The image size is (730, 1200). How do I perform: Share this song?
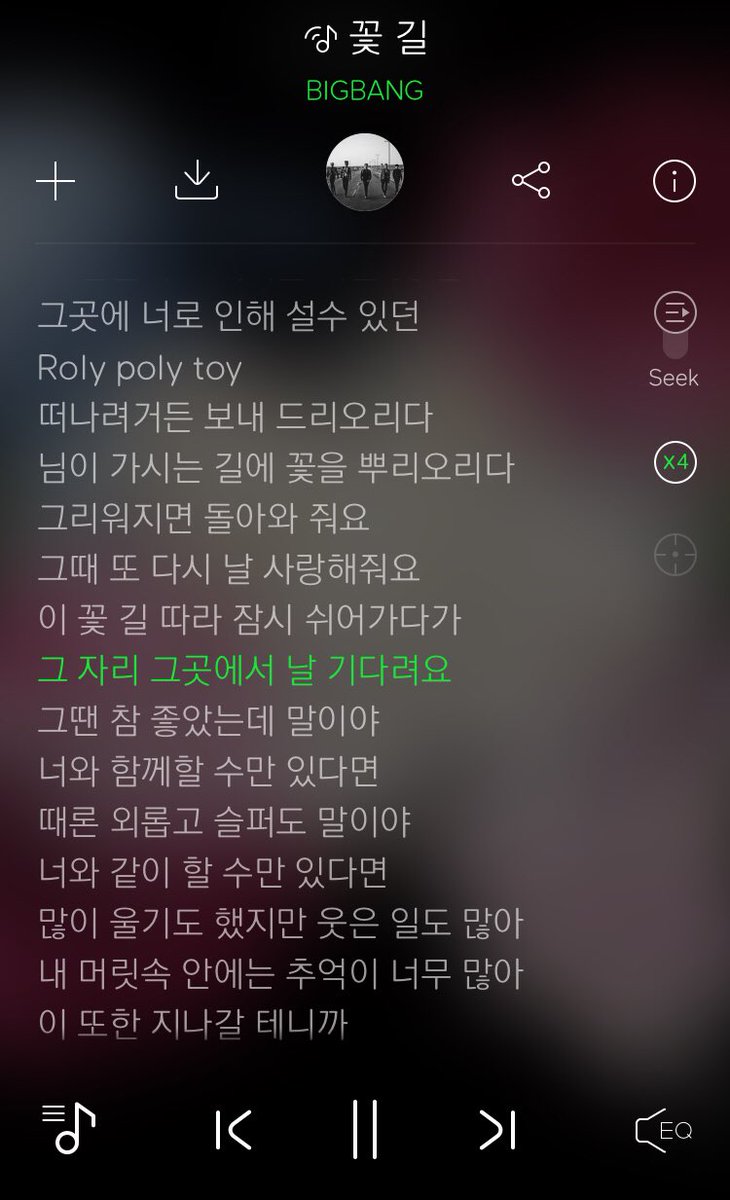[x=531, y=181]
